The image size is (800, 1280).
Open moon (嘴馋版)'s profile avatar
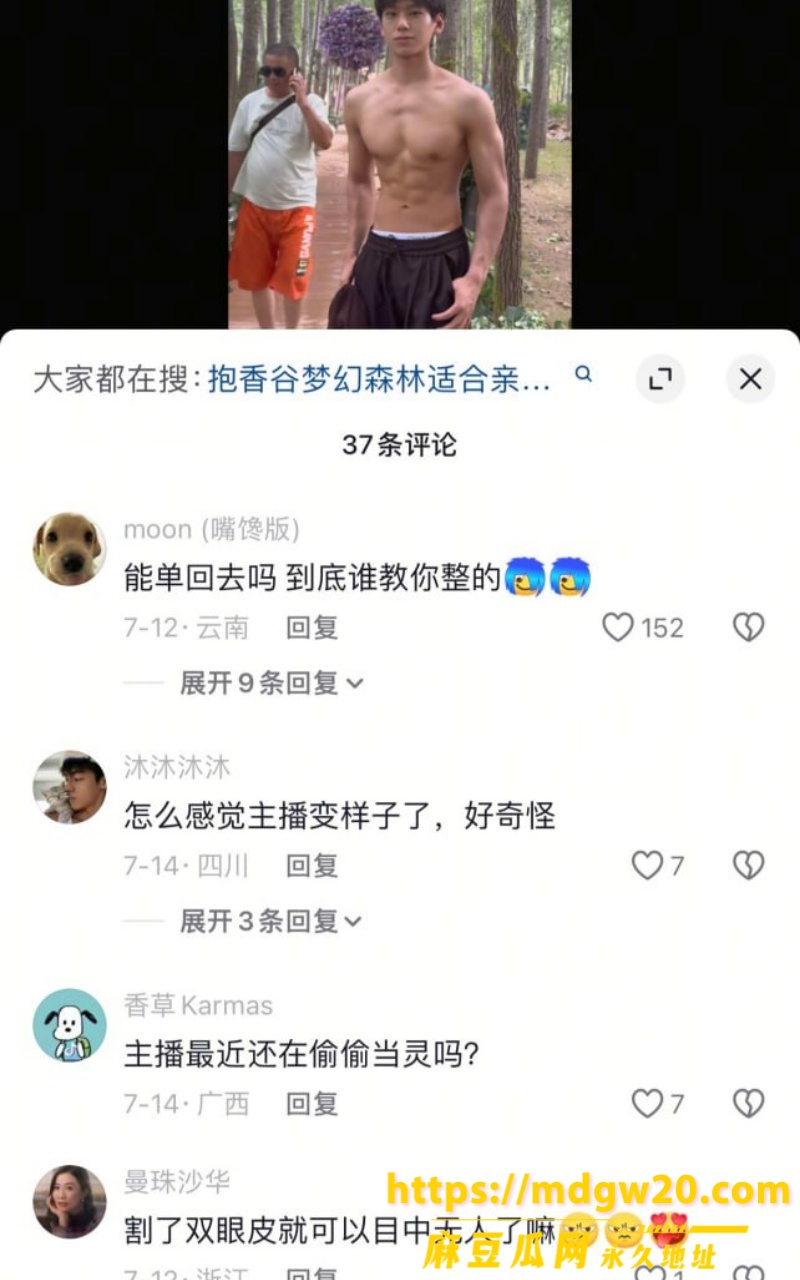pos(70,549)
